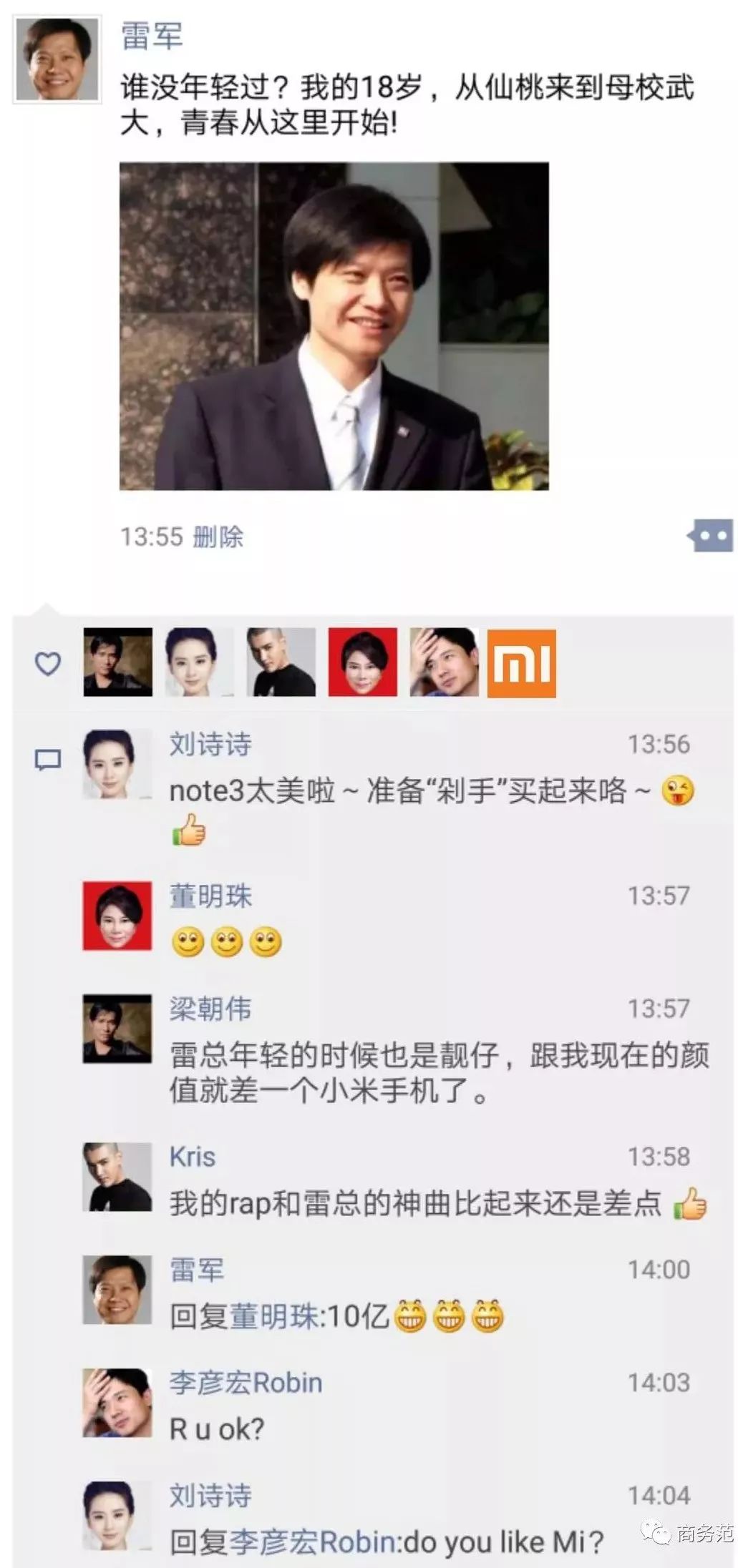Open 刘诗诗's avatar beside the note3 comment
738x1568 pixels.
(x=117, y=764)
